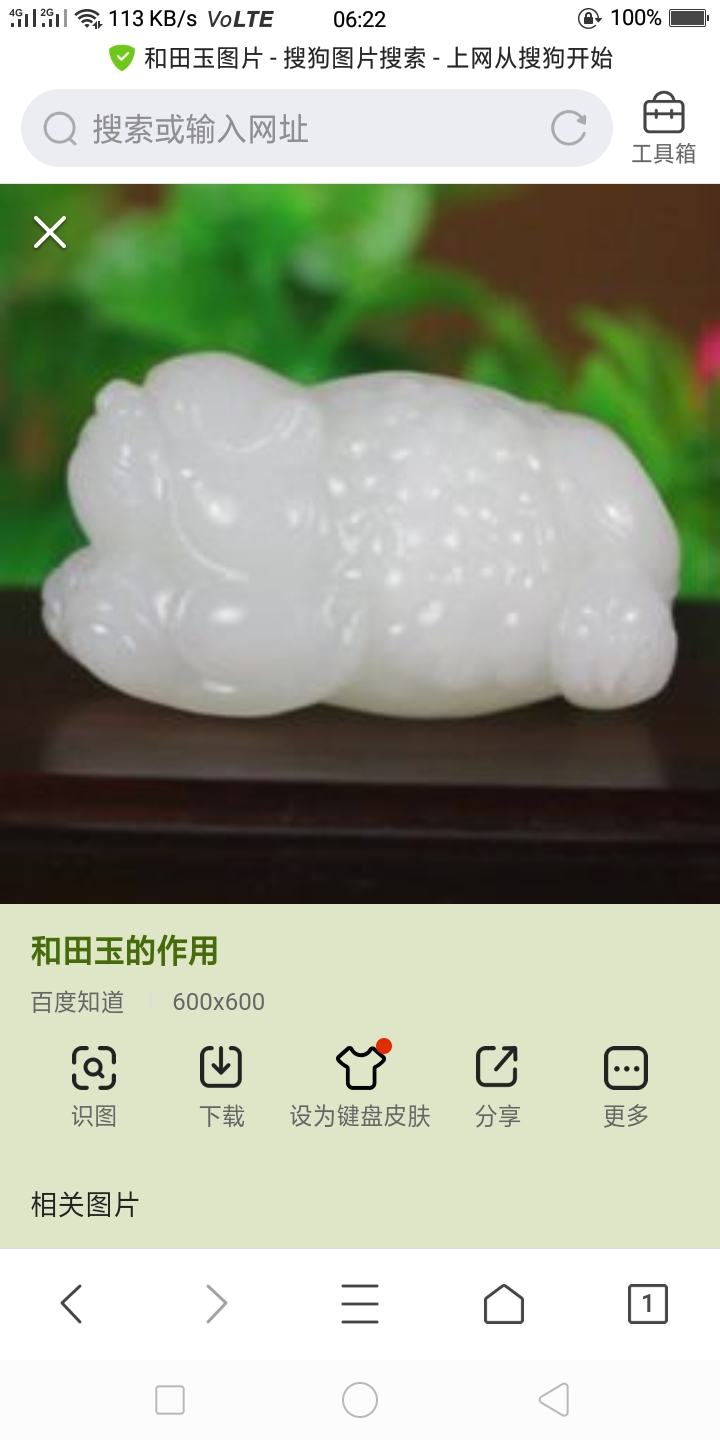
Task: Download the image with 下载
Action: pos(222,1087)
